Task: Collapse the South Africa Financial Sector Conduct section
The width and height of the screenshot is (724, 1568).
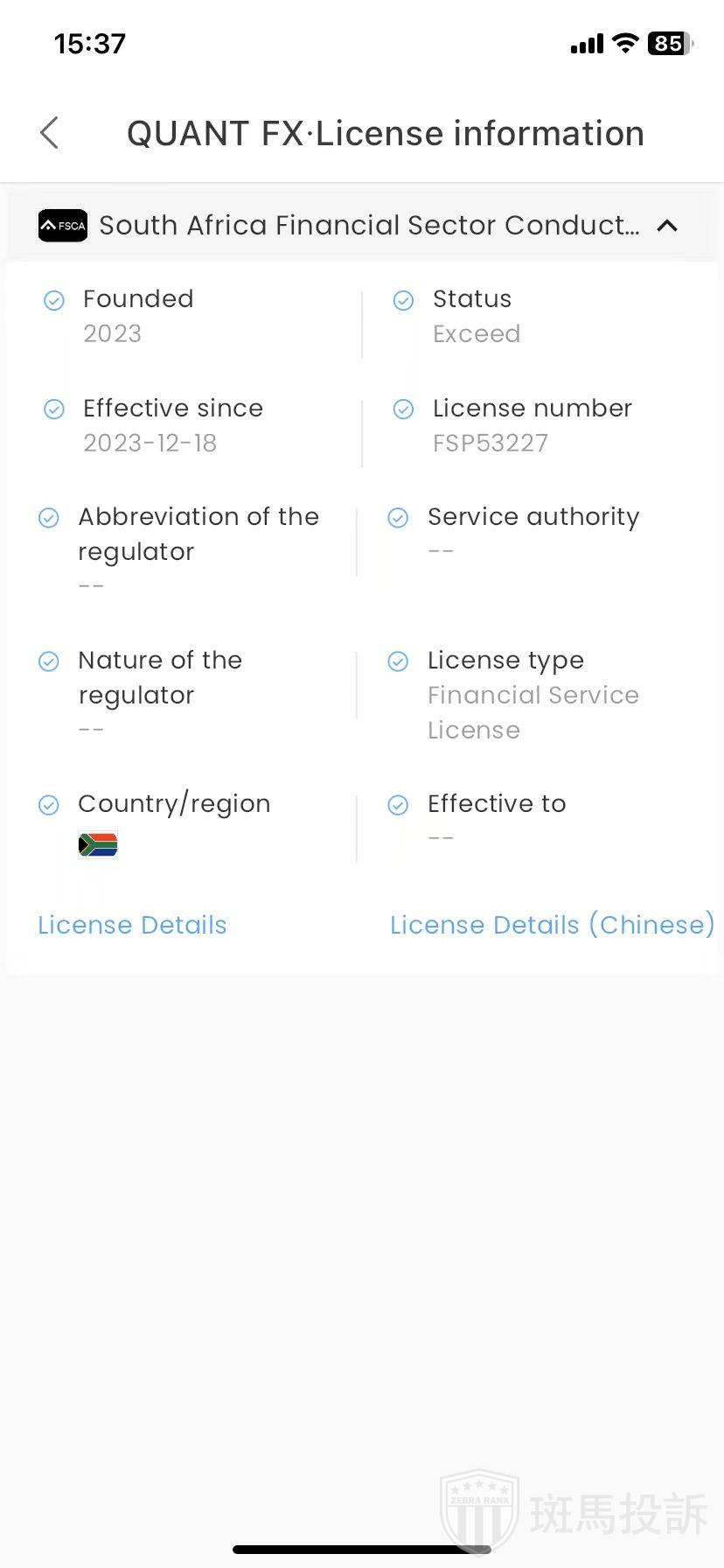Action: click(x=667, y=226)
